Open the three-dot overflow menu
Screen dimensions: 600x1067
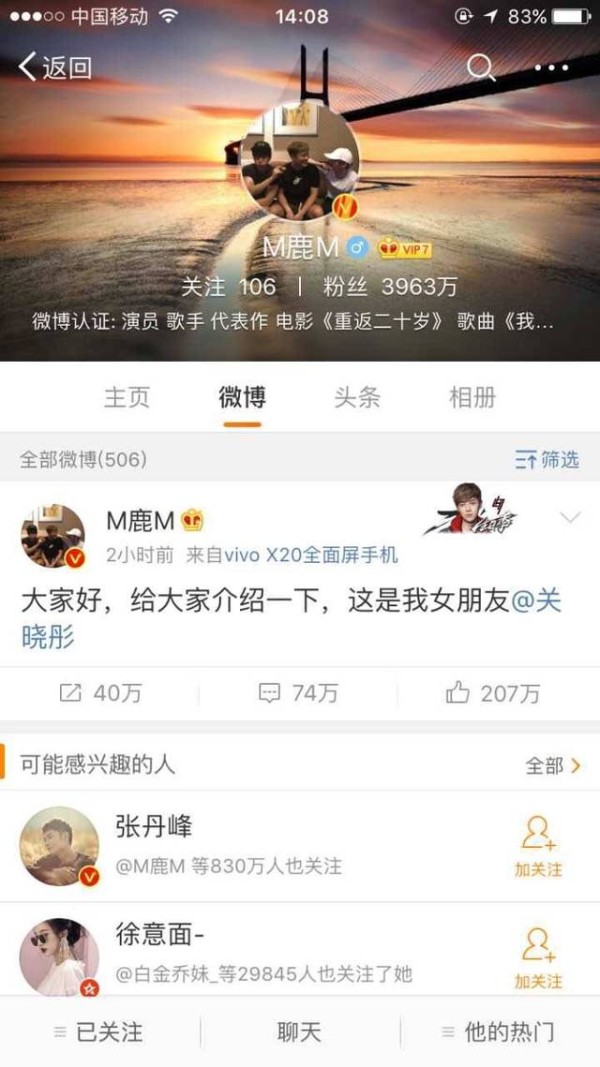coord(551,67)
